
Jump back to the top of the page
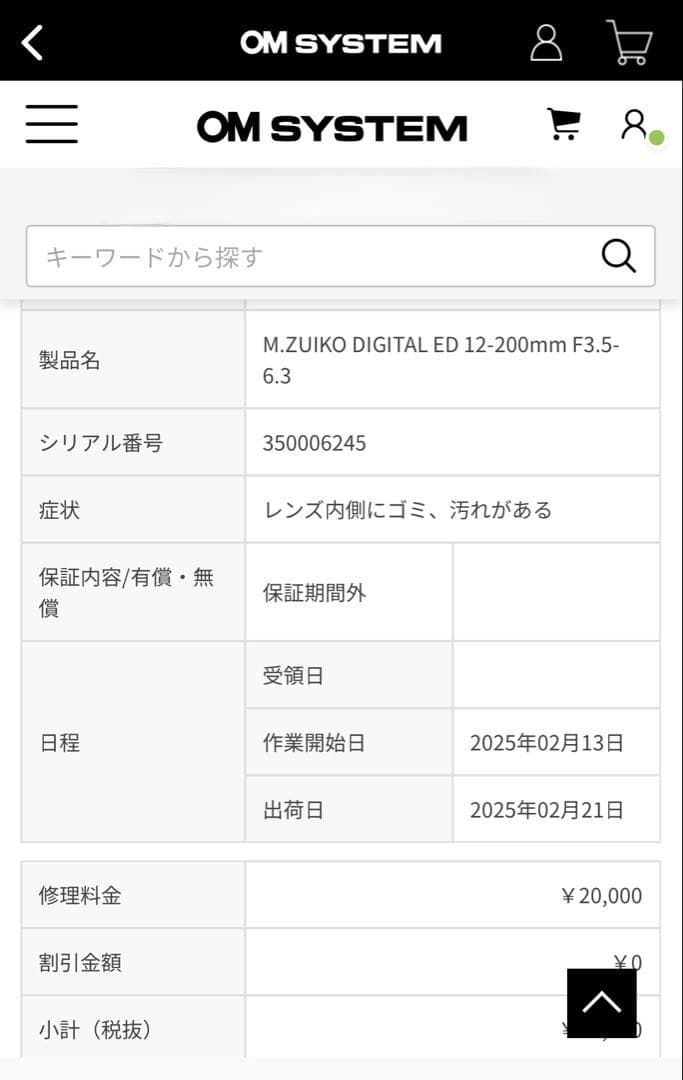tap(602, 1002)
